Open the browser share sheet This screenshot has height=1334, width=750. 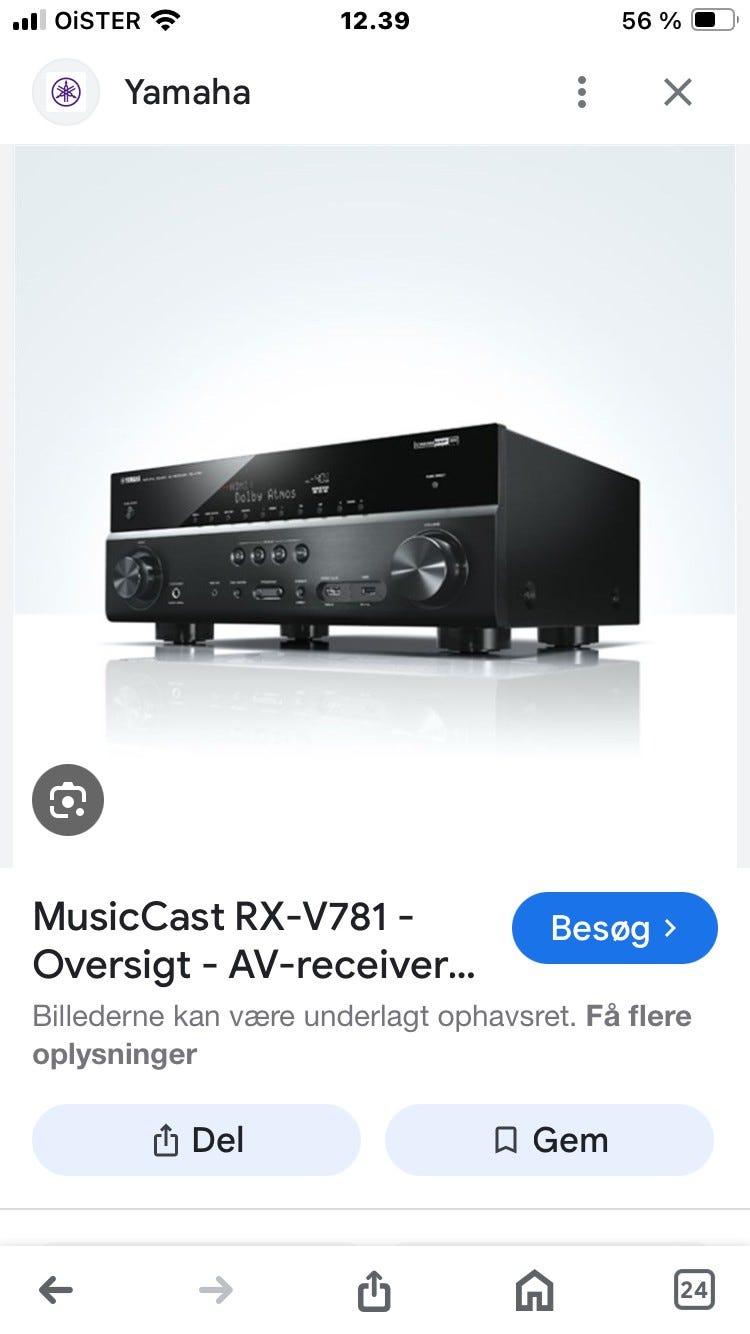point(374,1290)
